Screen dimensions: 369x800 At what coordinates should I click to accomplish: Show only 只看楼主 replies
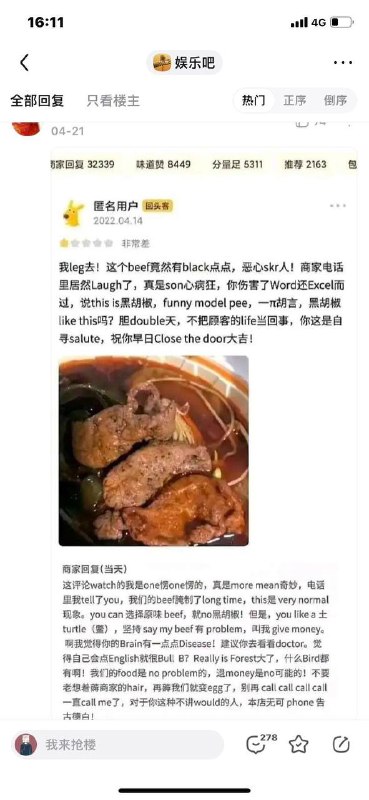pos(113,101)
